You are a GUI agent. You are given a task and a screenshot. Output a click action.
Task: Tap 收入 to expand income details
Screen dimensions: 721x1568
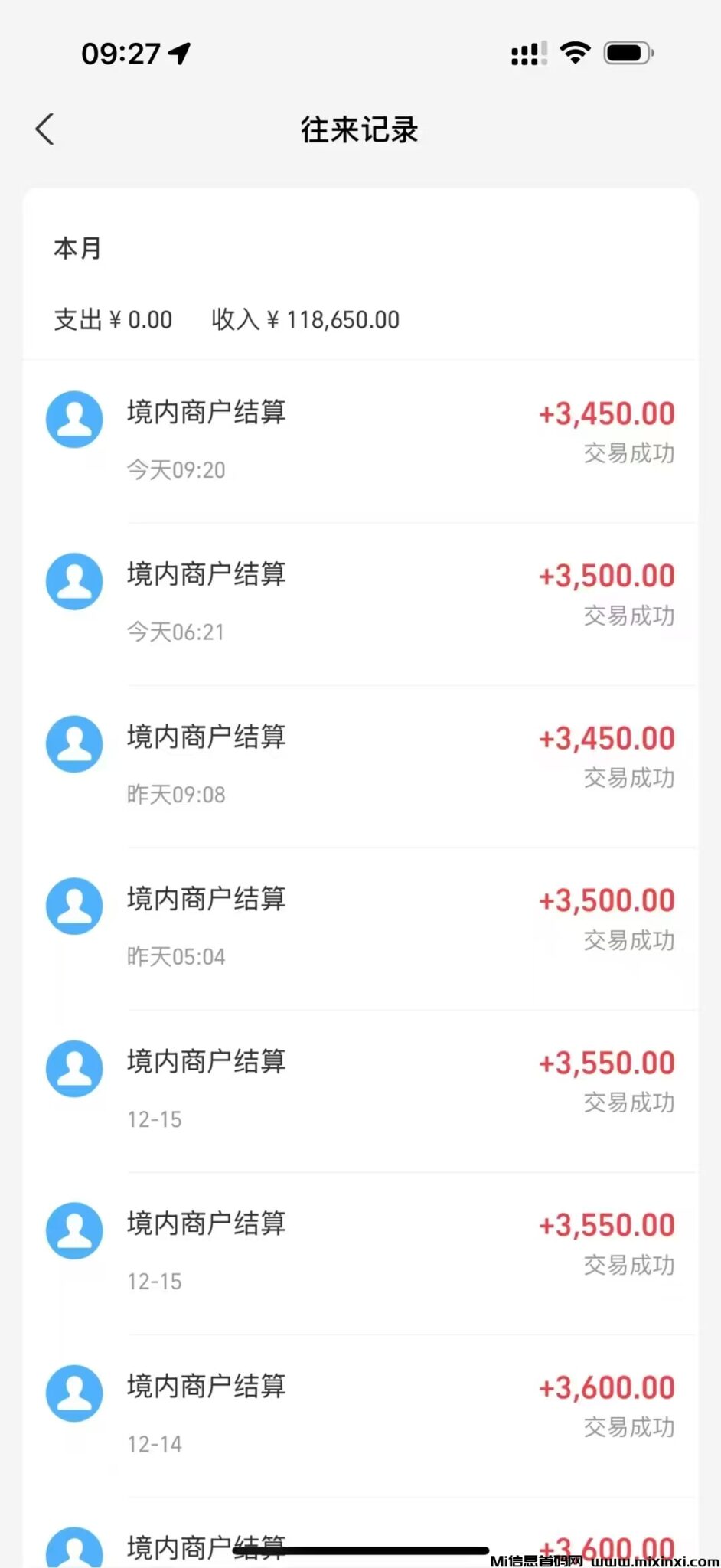(305, 319)
